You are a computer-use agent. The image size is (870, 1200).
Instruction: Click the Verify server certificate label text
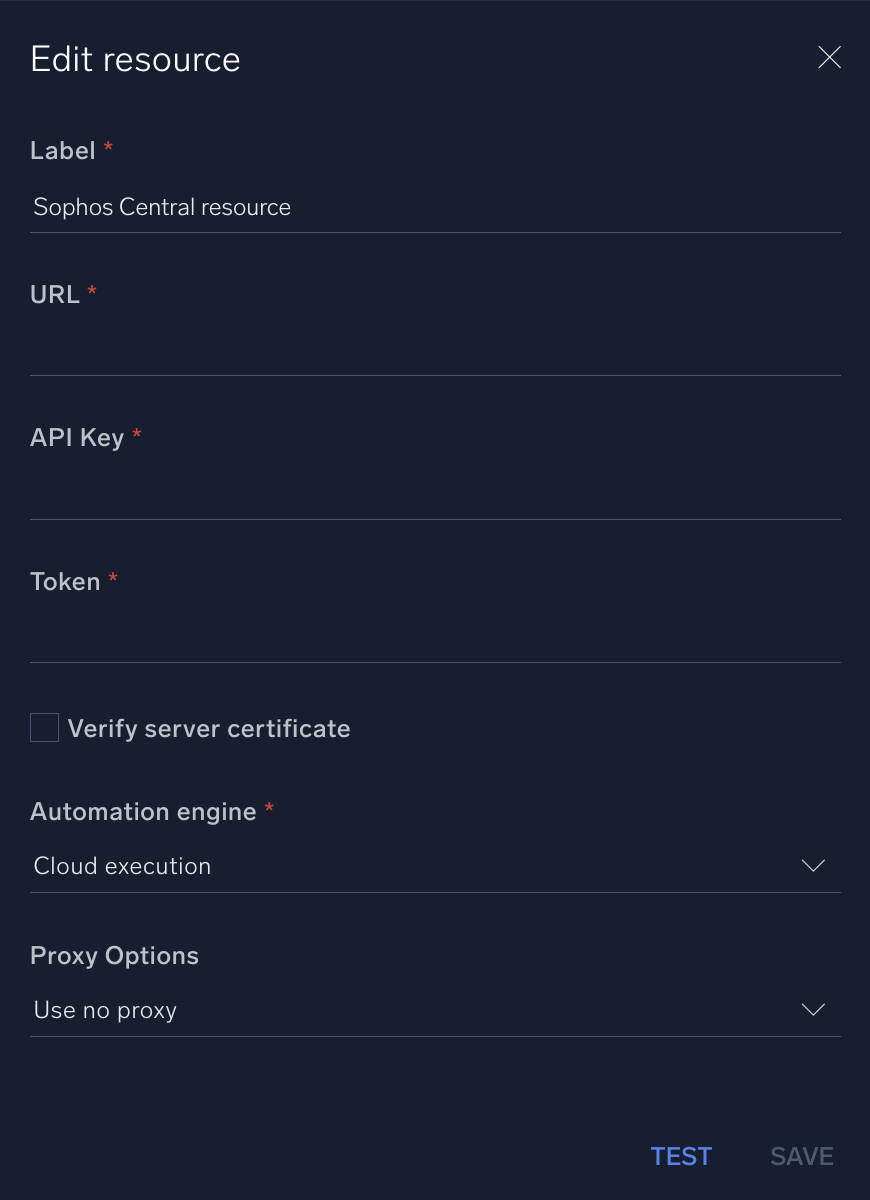pyautogui.click(x=209, y=728)
